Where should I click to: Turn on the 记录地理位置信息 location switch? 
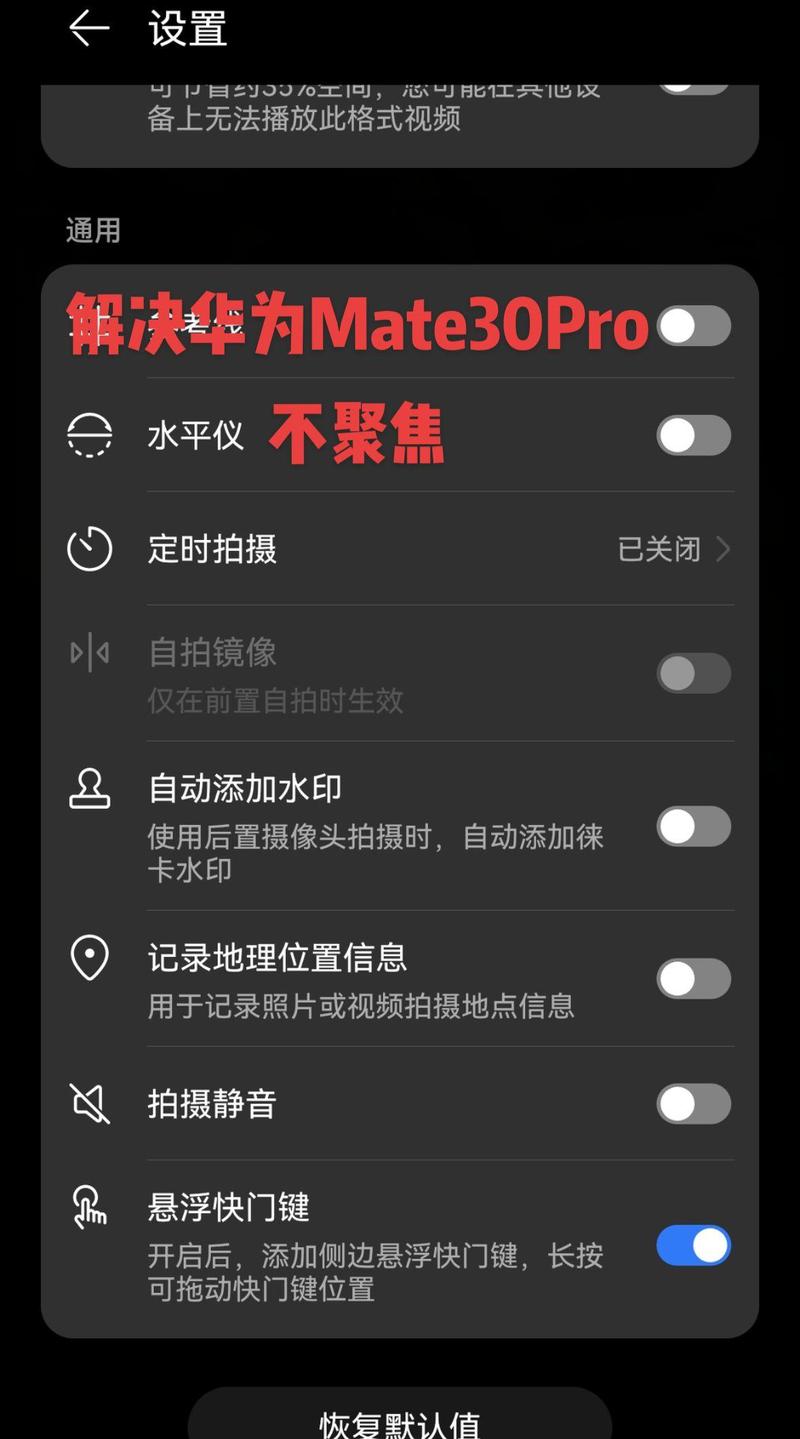694,978
